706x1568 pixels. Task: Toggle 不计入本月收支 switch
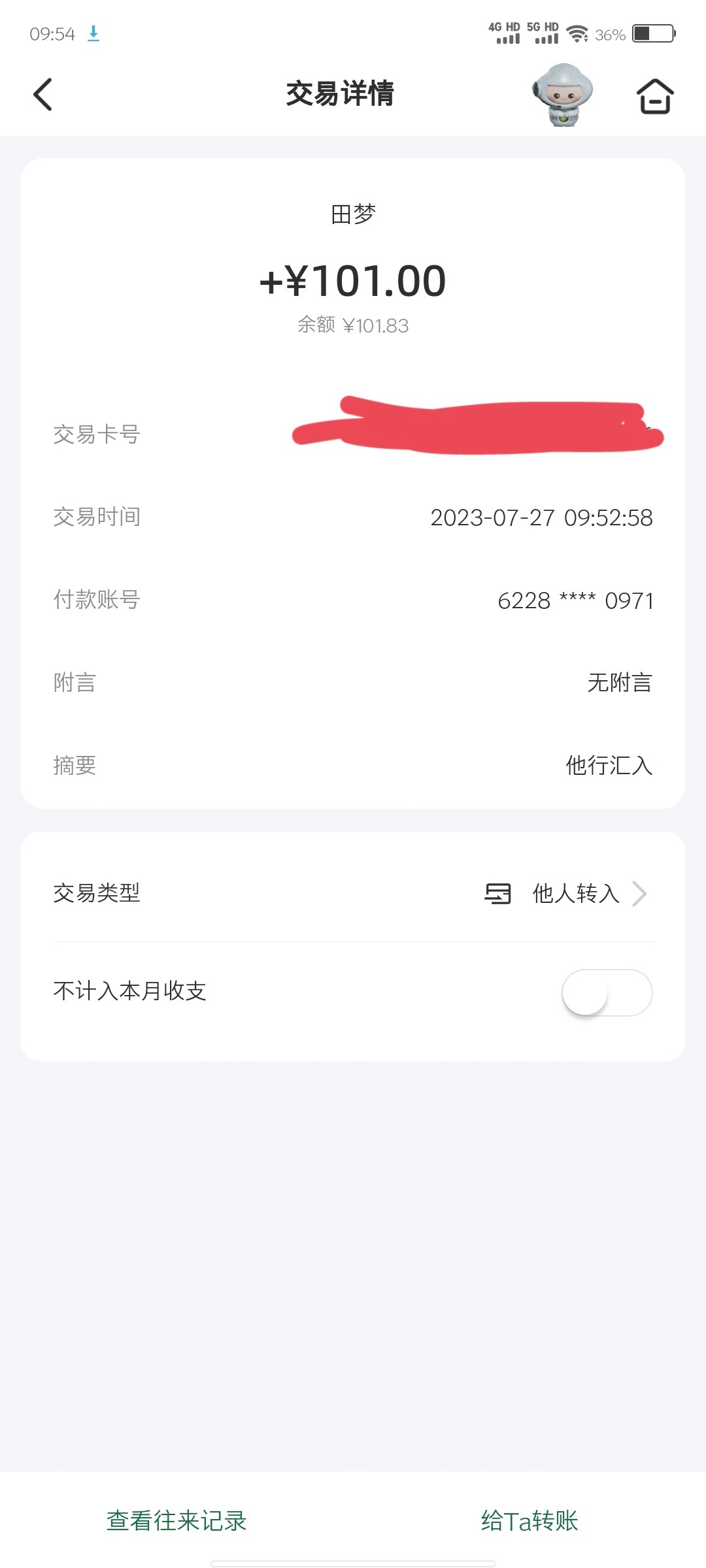pos(607,992)
